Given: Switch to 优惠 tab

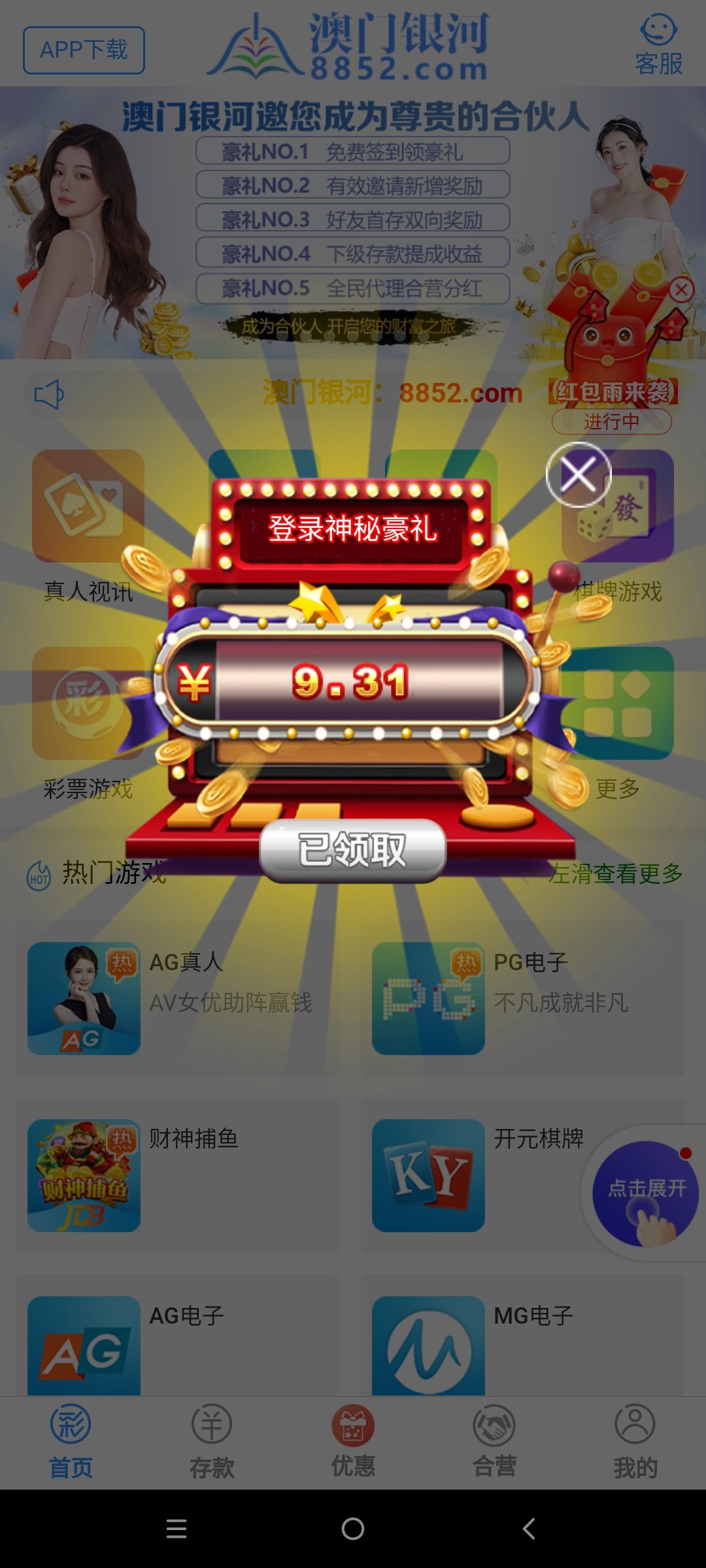Looking at the screenshot, I should 353,1441.
